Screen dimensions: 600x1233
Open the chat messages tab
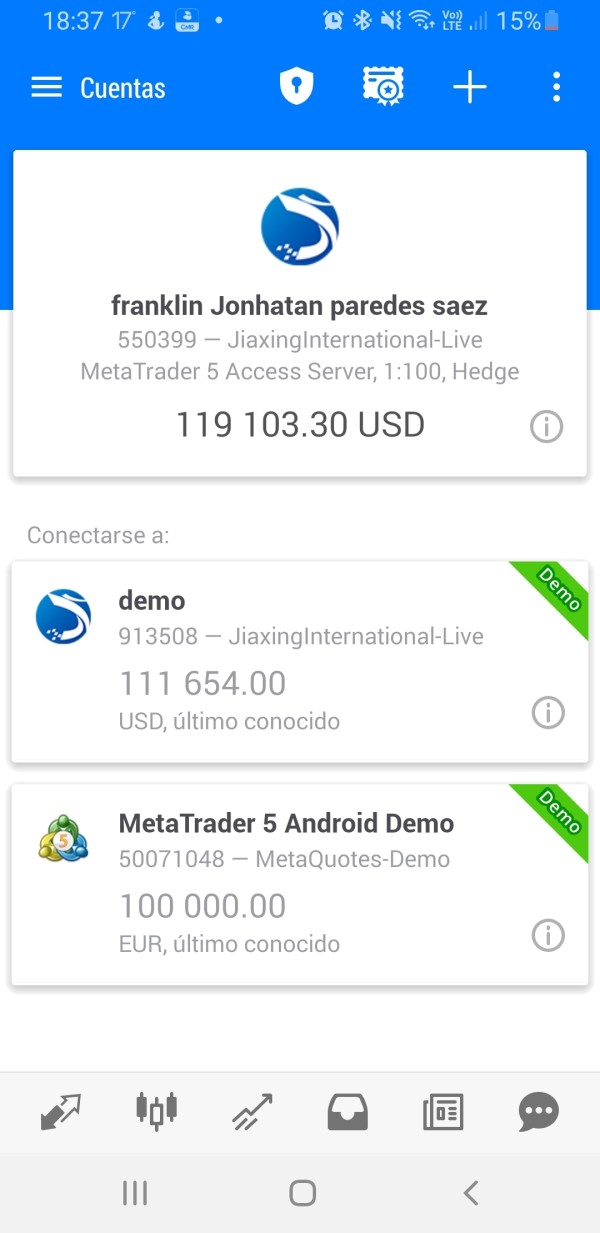point(538,1111)
